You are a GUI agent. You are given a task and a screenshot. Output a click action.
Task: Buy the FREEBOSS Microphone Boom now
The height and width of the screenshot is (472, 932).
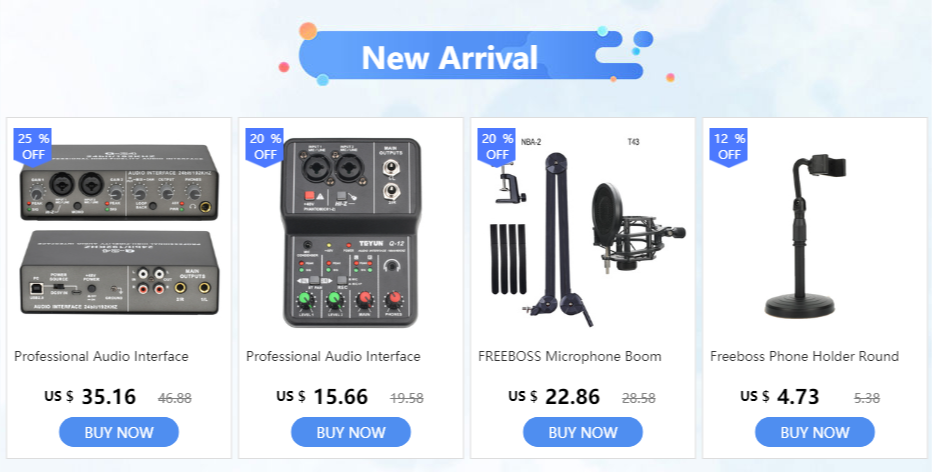coord(582,432)
